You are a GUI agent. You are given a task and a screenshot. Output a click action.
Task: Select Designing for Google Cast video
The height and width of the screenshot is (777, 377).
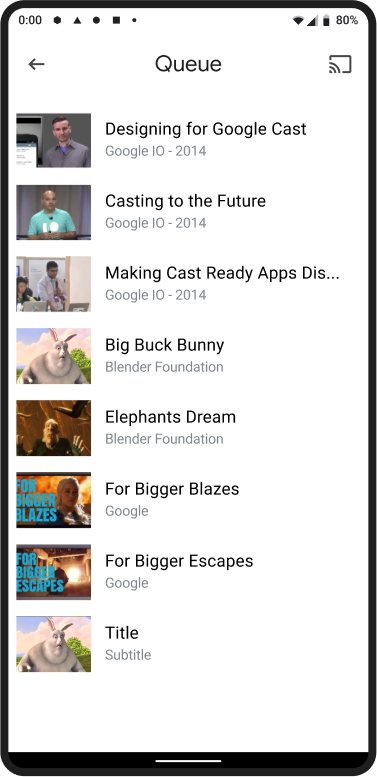coord(188,140)
